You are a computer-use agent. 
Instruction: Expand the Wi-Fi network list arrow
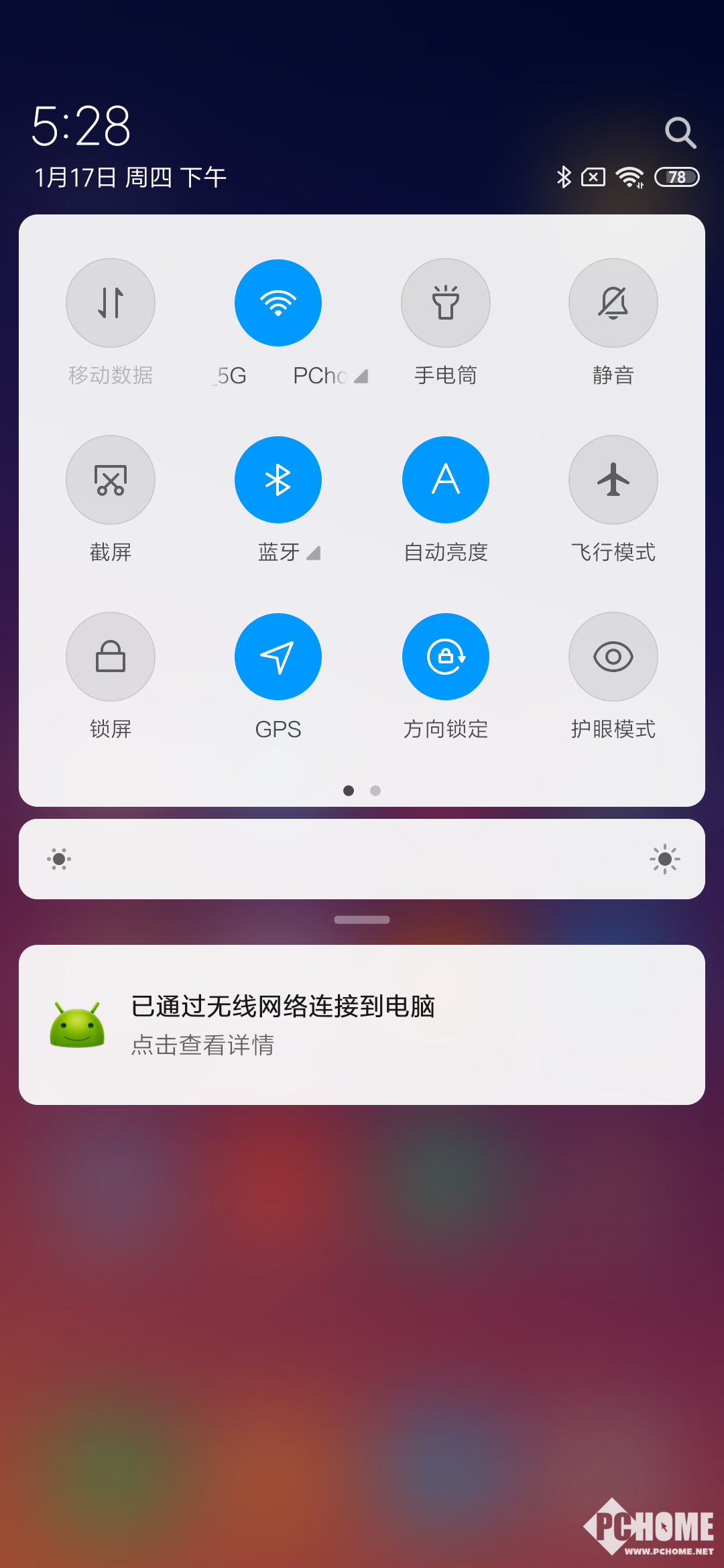coord(361,377)
